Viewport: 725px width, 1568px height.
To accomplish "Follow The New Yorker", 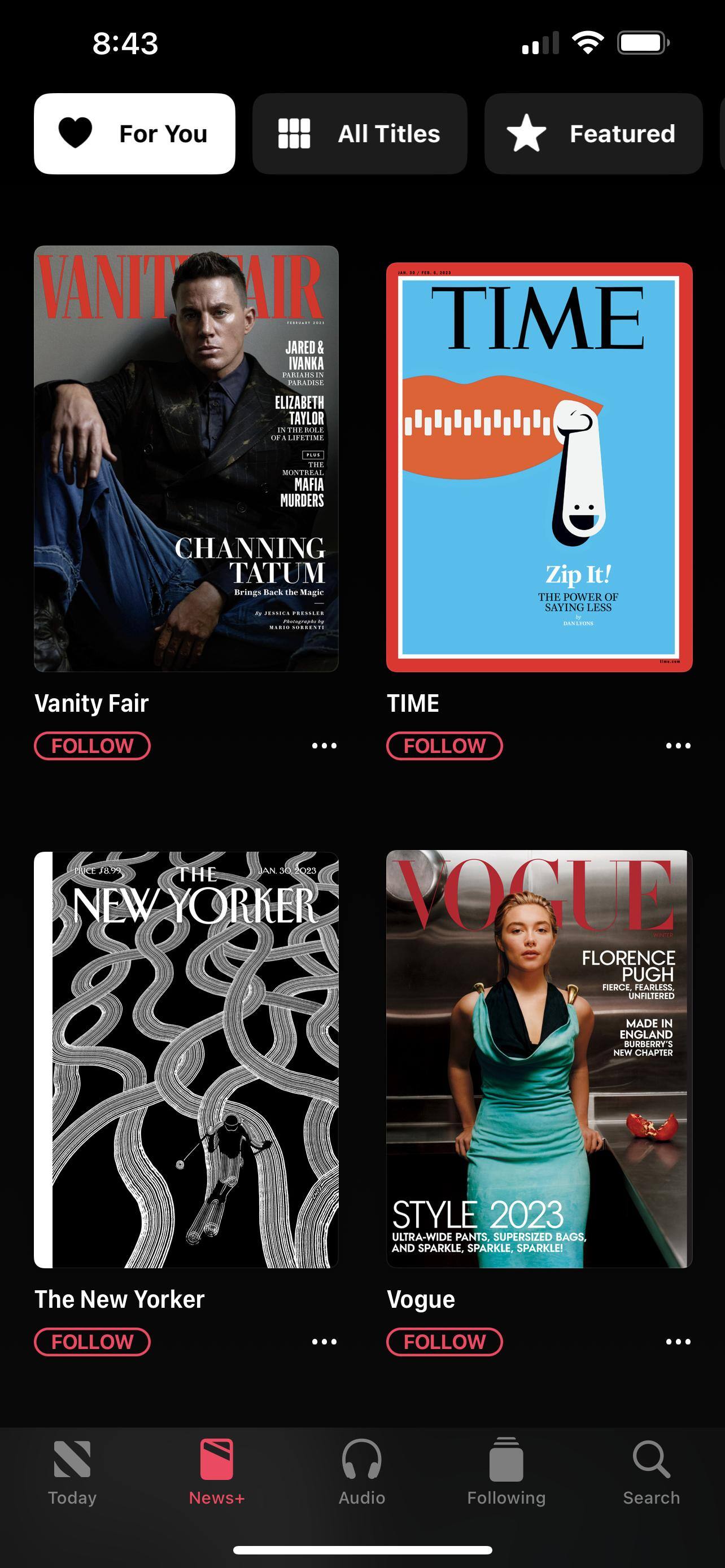I will coord(92,1342).
